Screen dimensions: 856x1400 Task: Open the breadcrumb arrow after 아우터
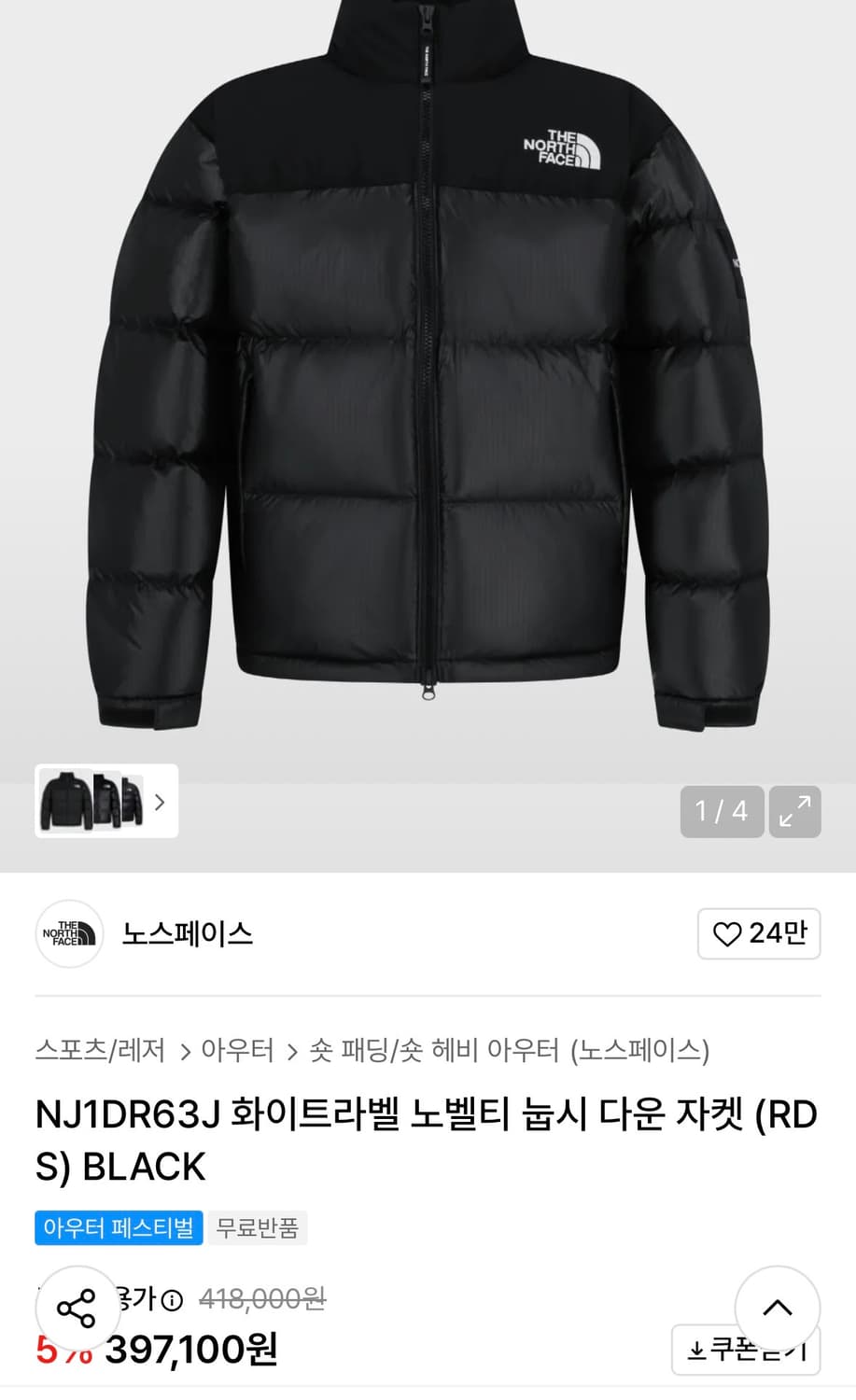coord(289,1050)
